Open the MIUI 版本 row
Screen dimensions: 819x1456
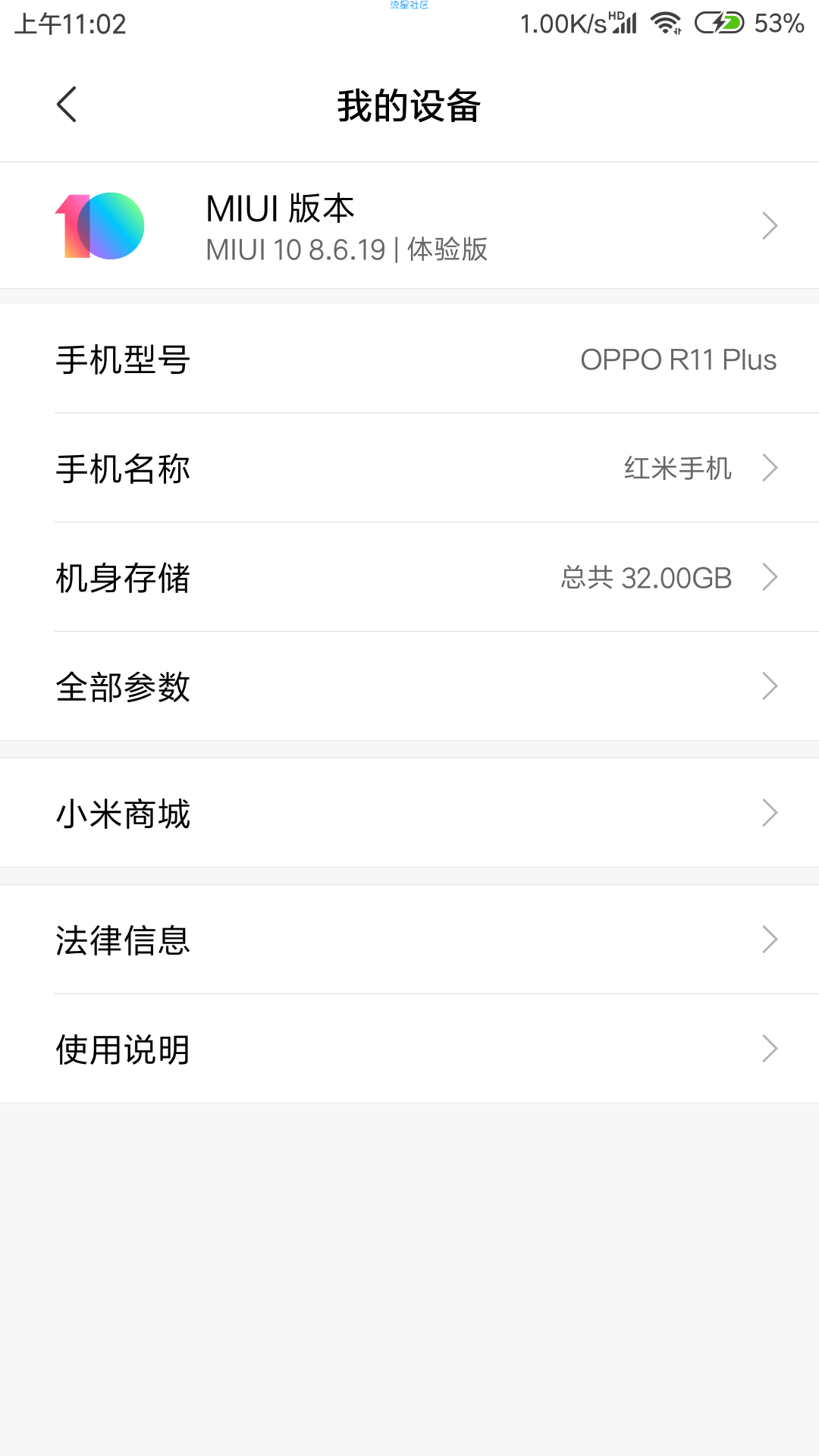click(x=409, y=225)
